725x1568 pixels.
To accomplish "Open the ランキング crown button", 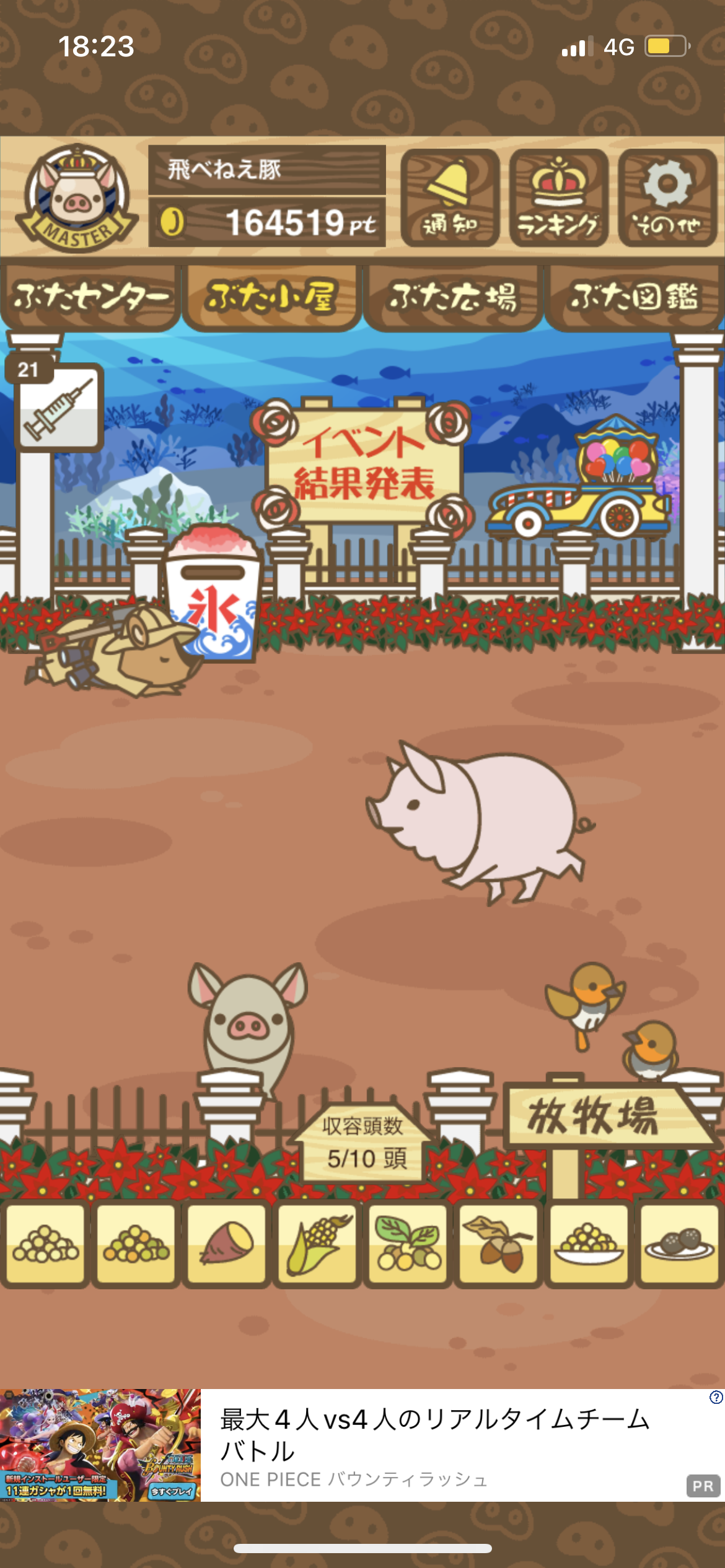I will [558, 198].
